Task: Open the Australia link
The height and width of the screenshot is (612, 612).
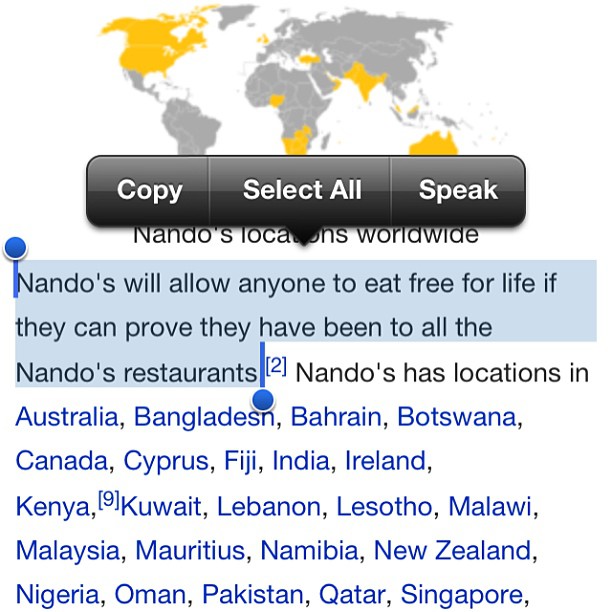Action: click(x=66, y=417)
